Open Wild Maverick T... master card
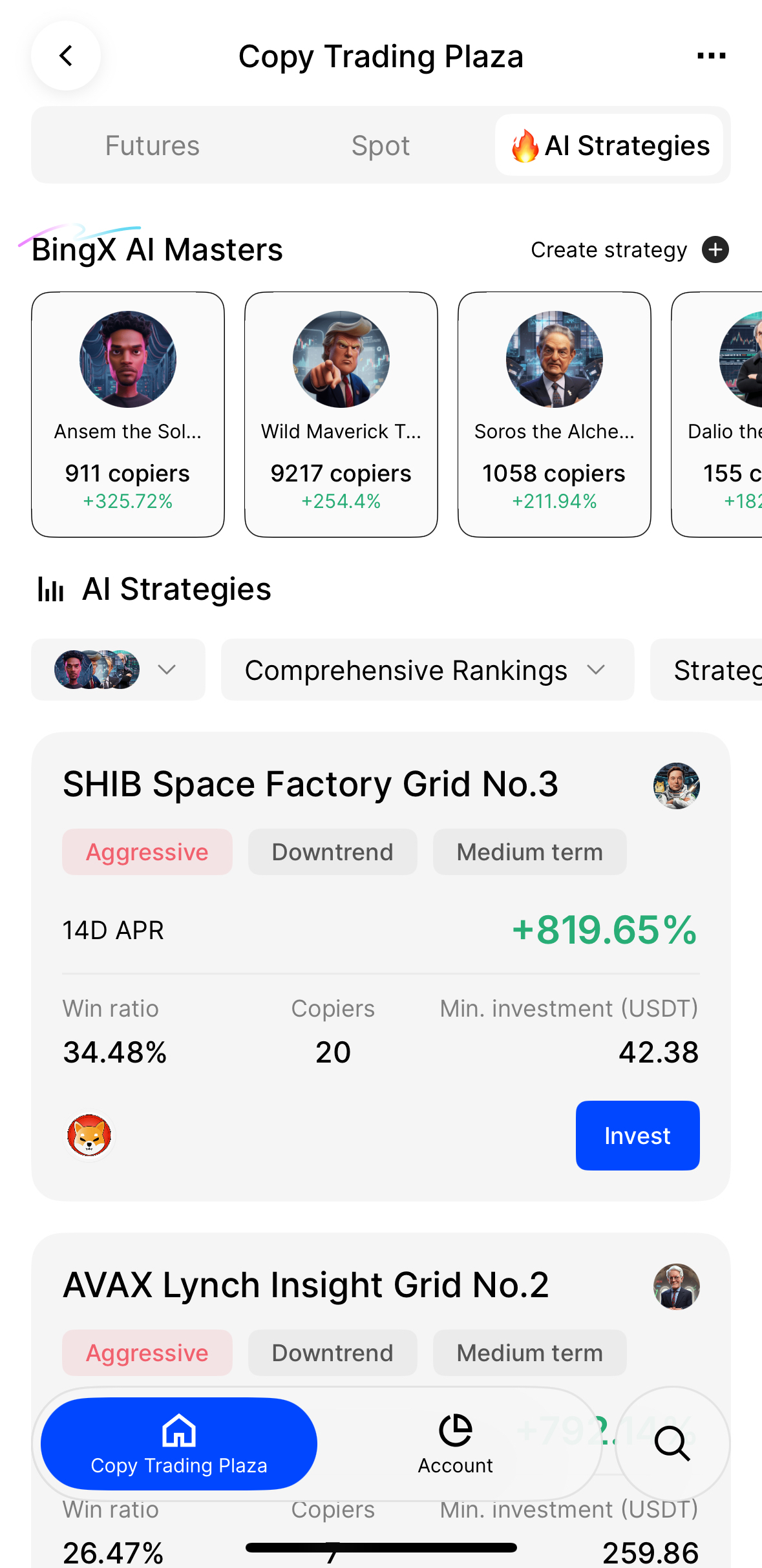 [341, 414]
